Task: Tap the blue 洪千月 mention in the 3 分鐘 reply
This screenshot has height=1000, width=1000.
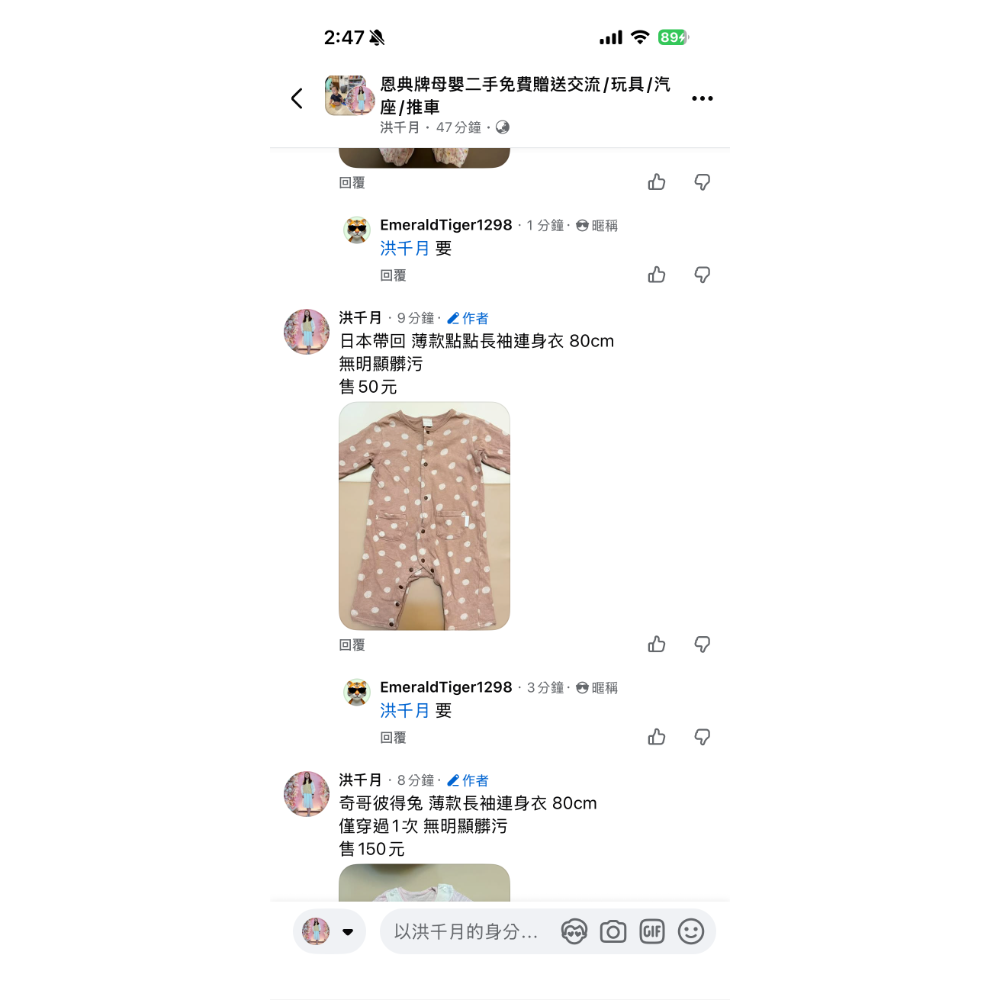Action: coord(405,711)
